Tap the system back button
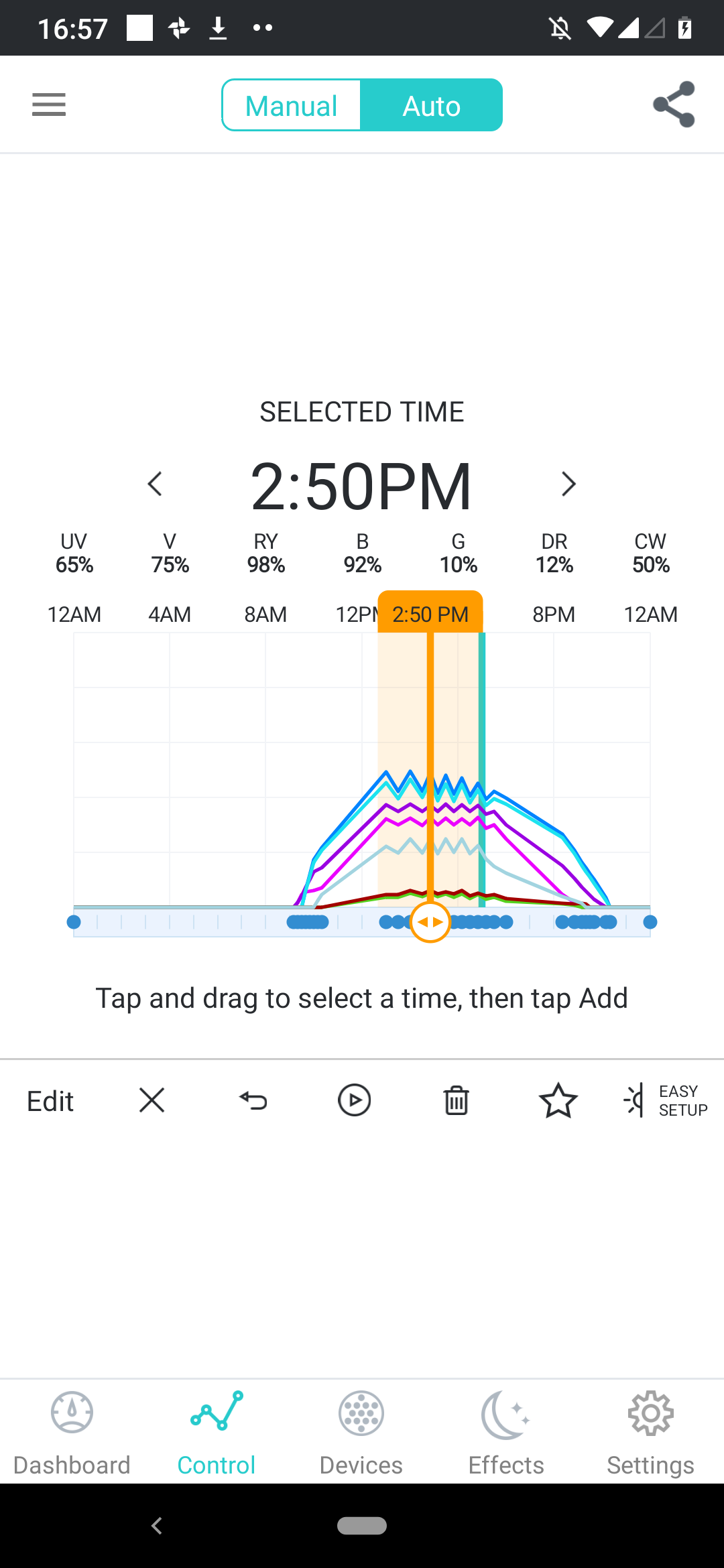Image resolution: width=724 pixels, height=1568 pixels. tap(157, 1526)
